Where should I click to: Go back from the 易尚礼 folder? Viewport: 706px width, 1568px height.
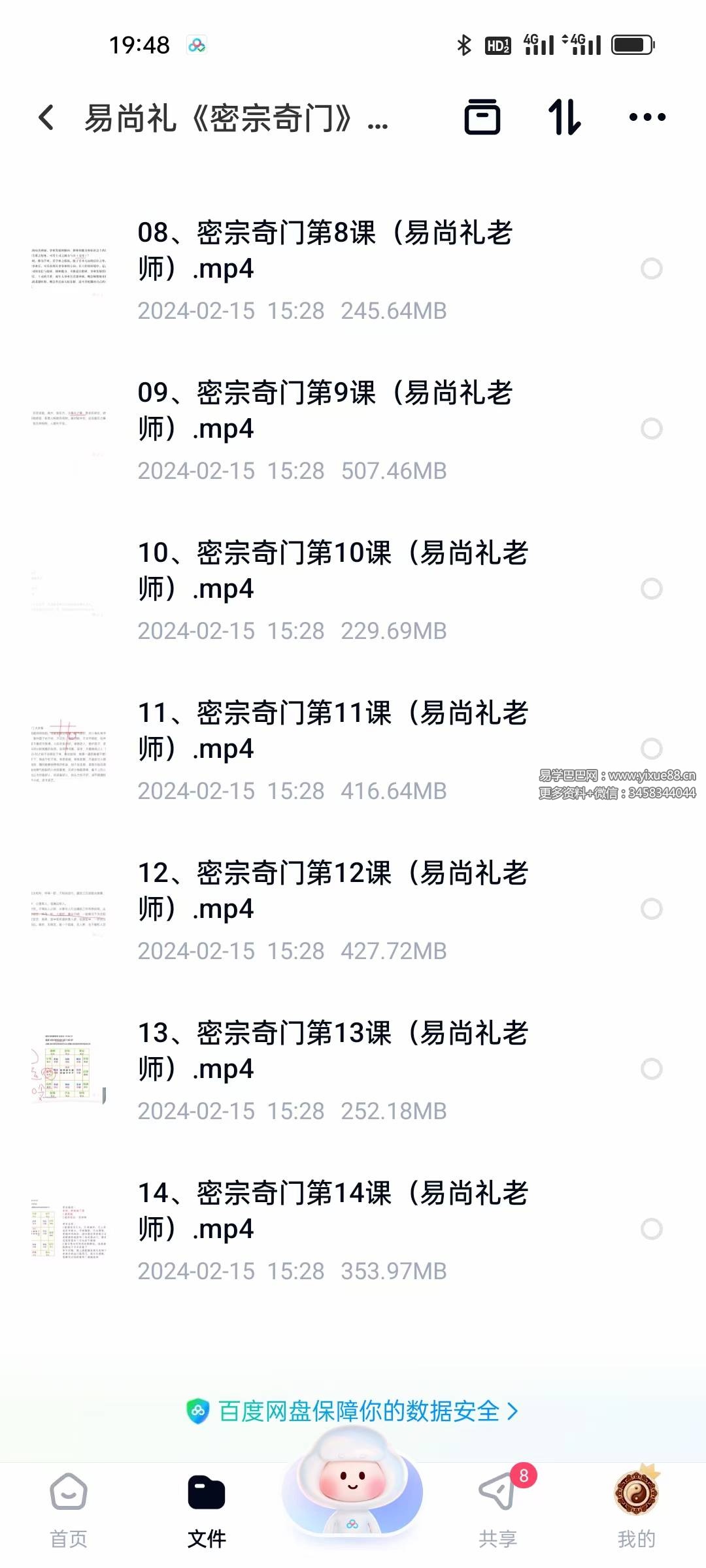46,118
